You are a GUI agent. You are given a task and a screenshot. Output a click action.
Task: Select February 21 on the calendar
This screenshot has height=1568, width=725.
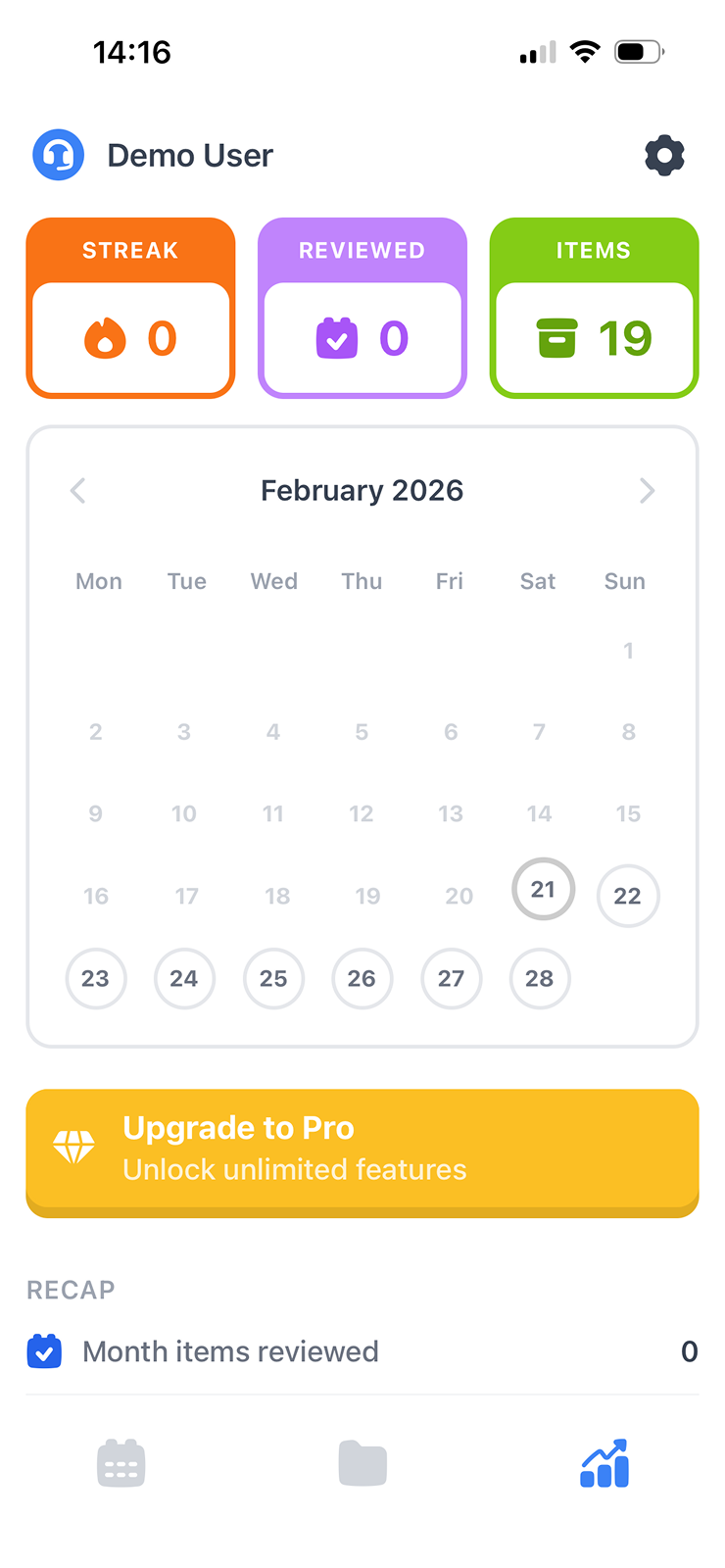point(543,889)
